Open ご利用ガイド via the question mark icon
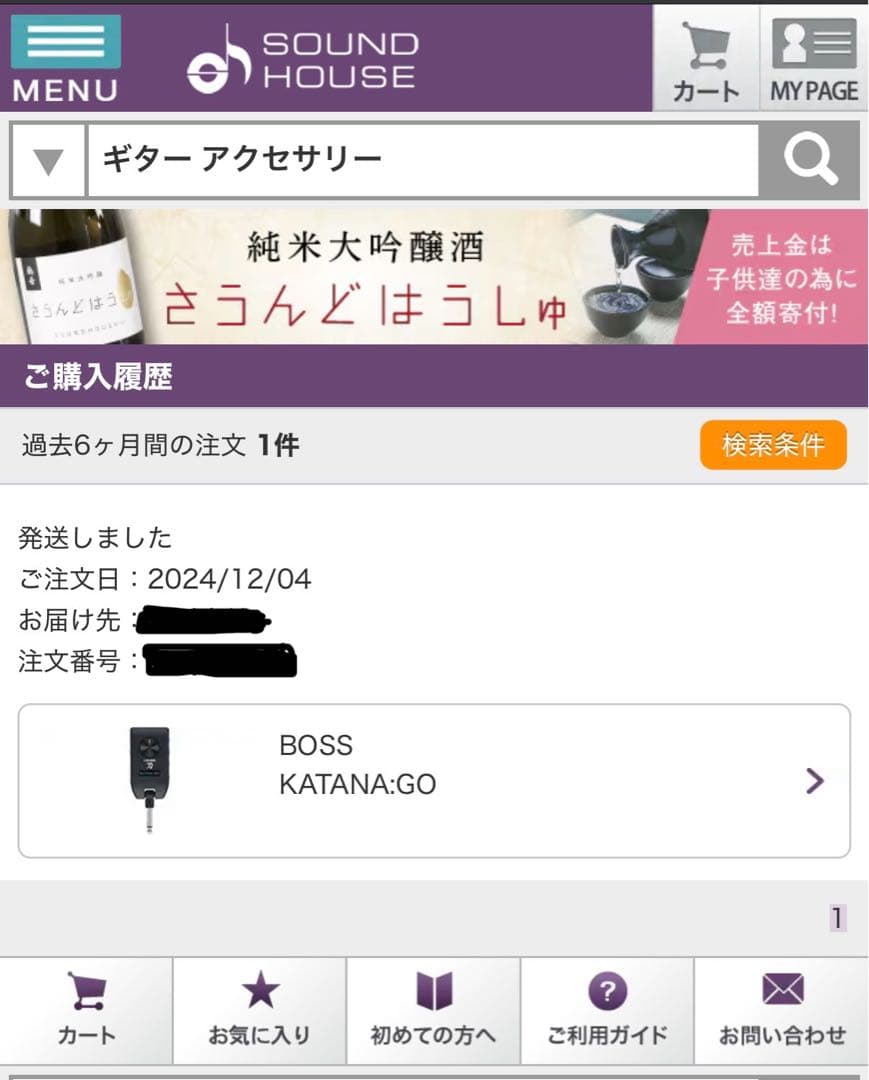Screen dimensions: 869x1080 [607, 1010]
